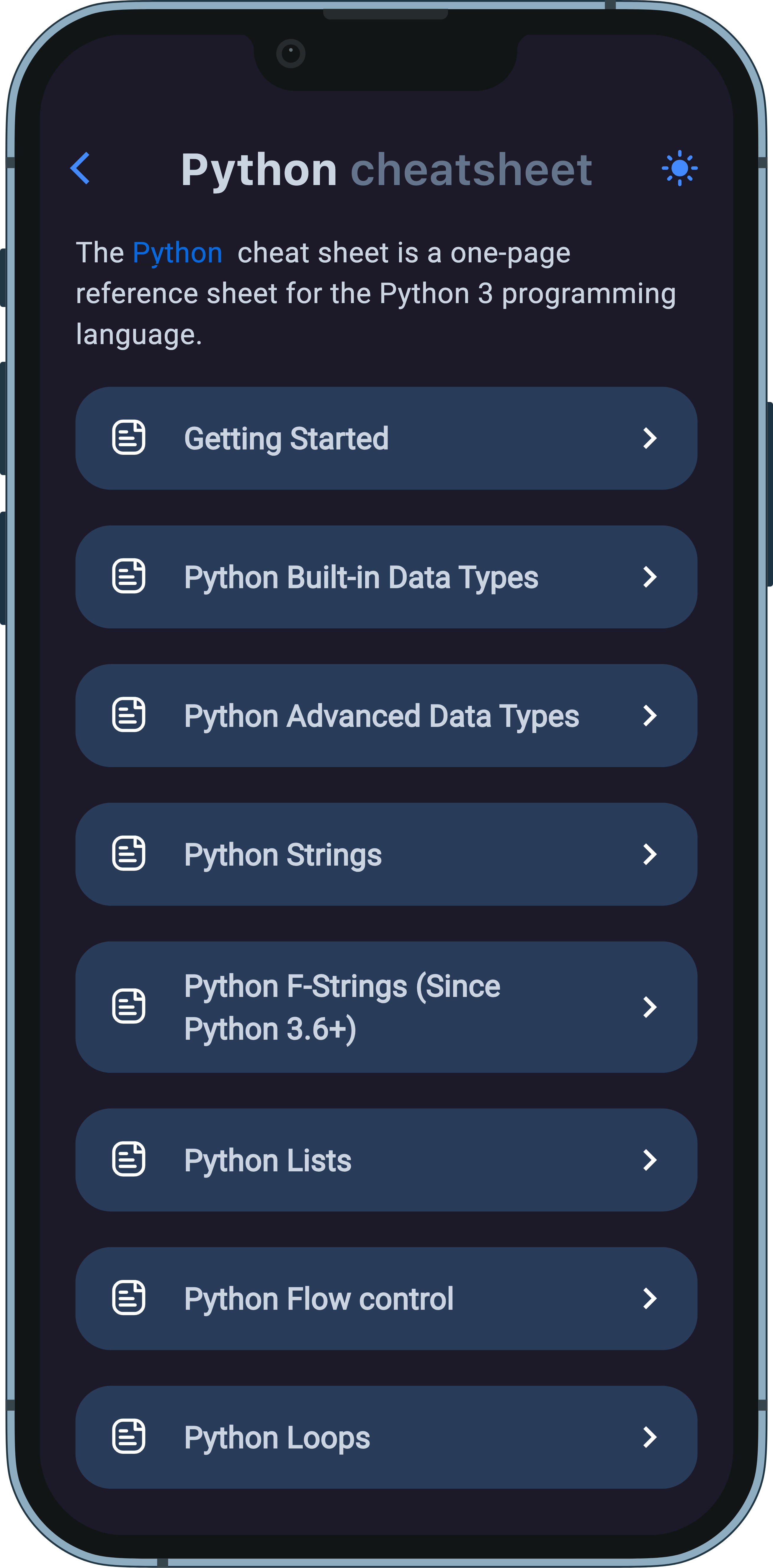This screenshot has height=1568, width=773.
Task: Go back using the top-left arrow
Action: click(80, 168)
